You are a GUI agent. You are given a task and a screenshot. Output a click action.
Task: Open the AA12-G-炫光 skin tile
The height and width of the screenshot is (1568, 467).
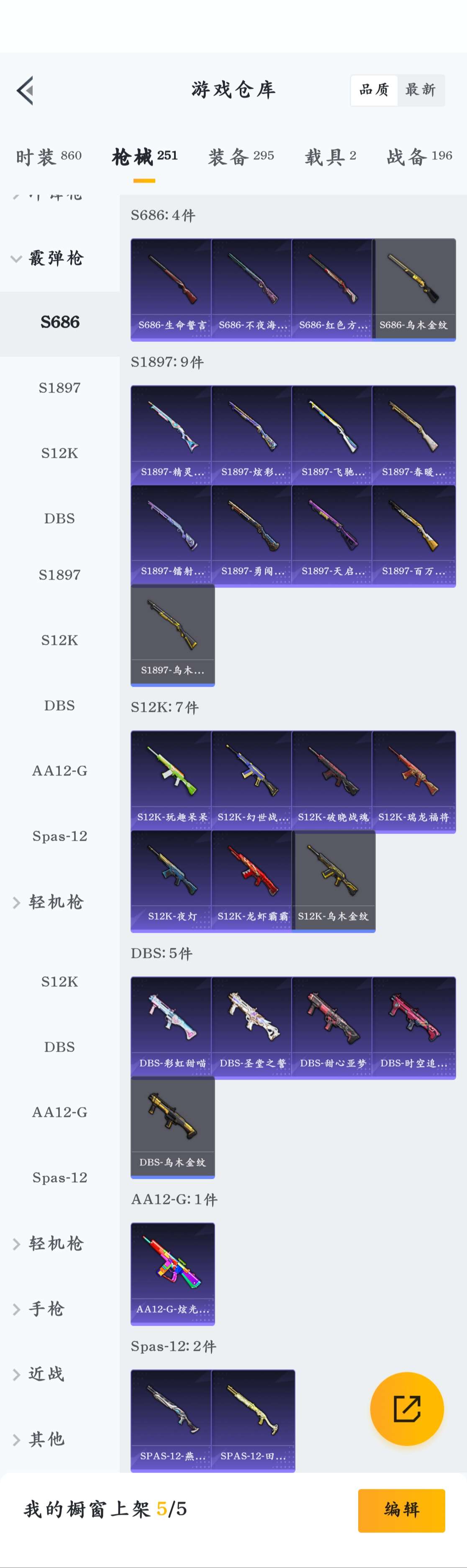172,1273
